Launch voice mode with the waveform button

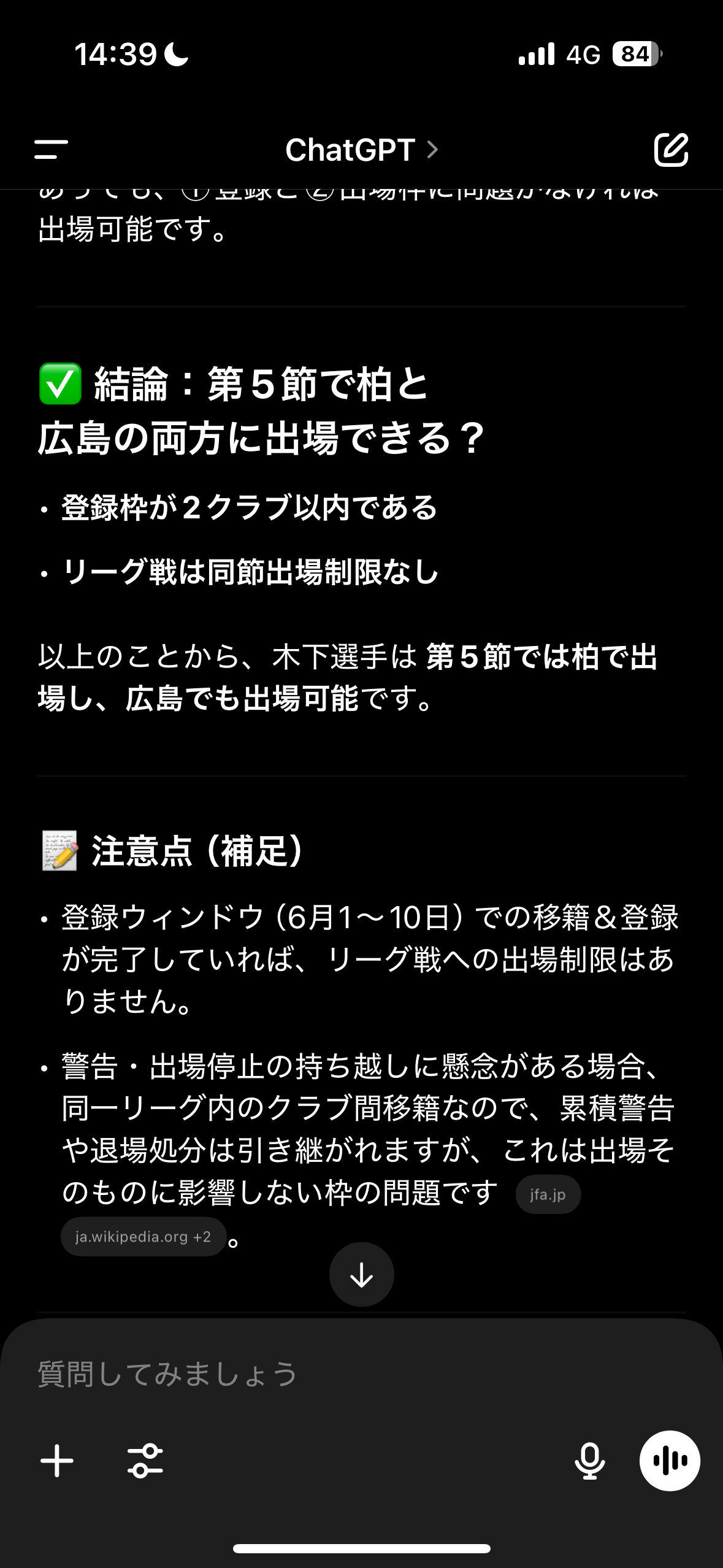(670, 1461)
